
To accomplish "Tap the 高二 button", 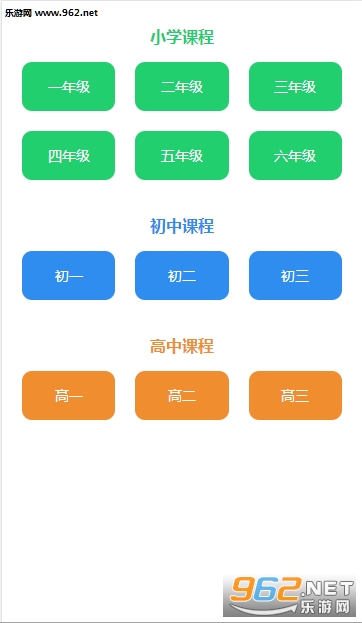I will click(182, 395).
